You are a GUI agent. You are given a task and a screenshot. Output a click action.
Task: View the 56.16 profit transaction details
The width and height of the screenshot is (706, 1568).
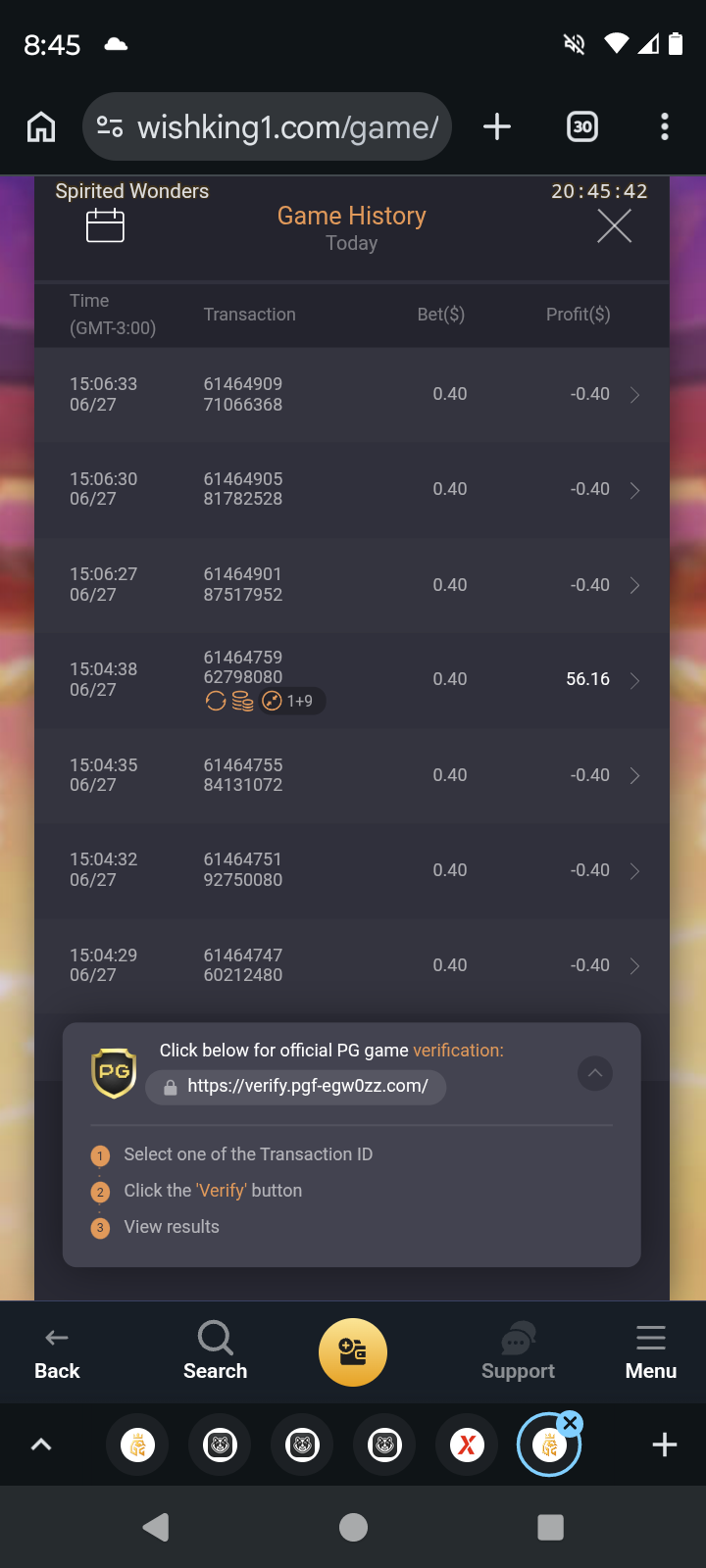pos(352,680)
